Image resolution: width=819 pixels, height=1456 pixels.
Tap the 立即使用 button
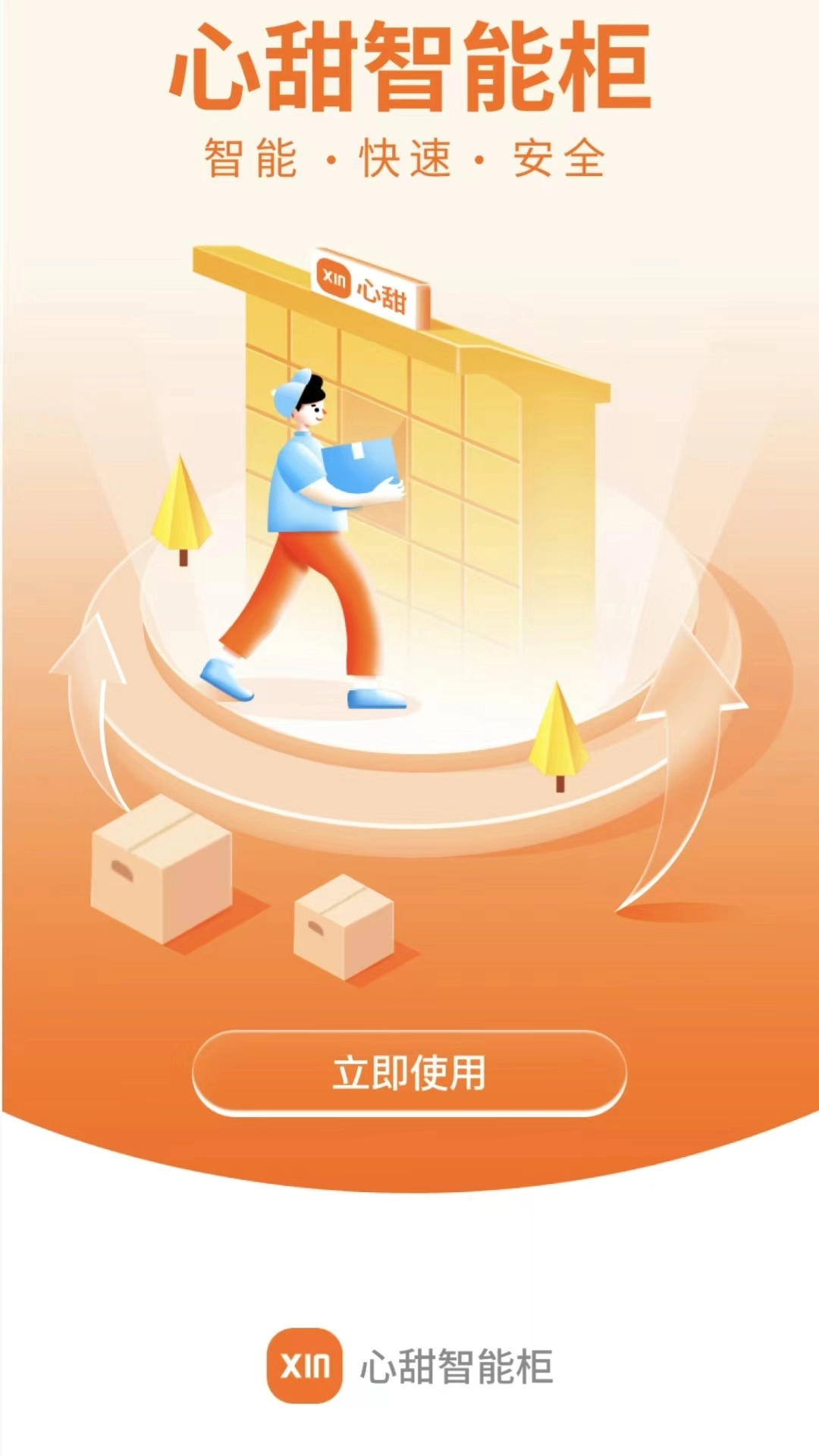(x=409, y=1072)
